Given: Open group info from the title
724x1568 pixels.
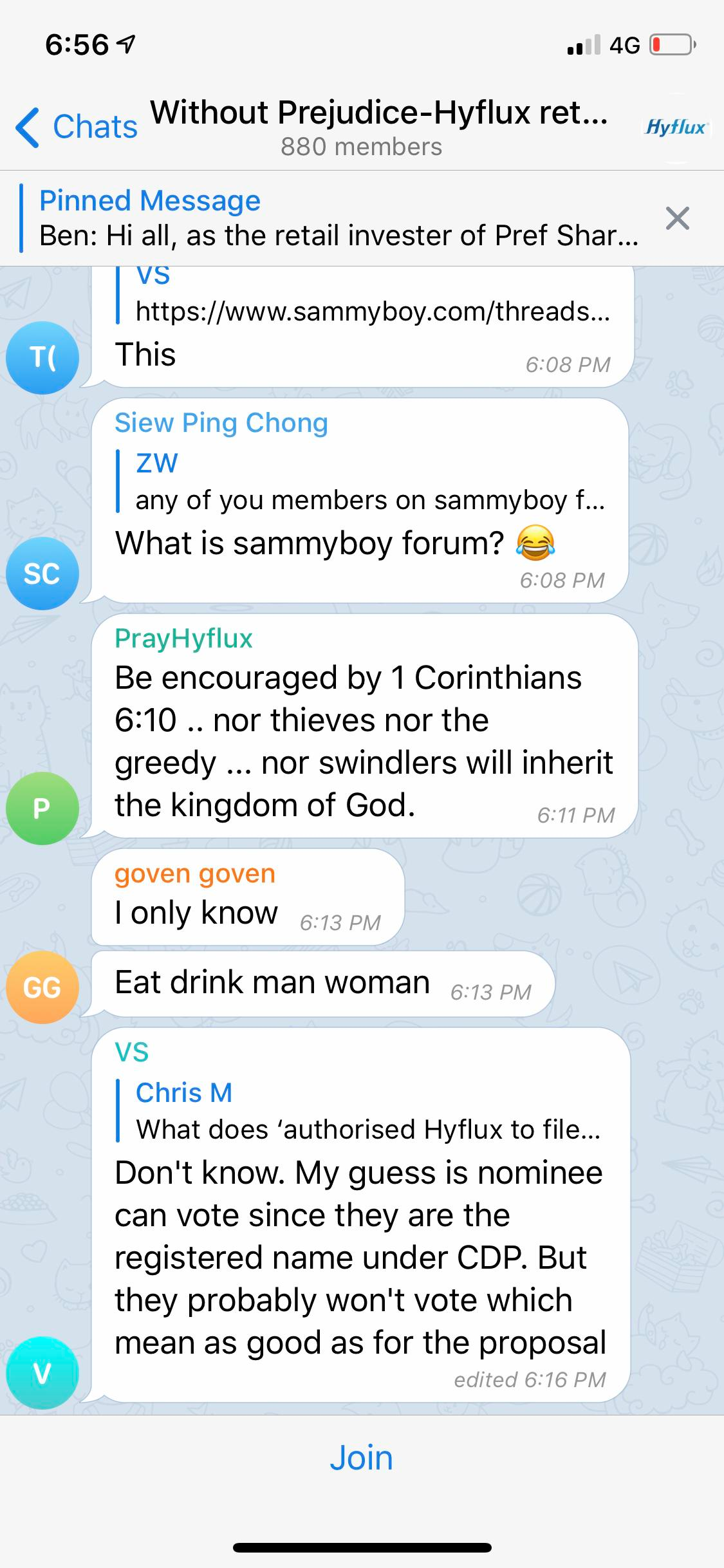Looking at the screenshot, I should (x=378, y=127).
